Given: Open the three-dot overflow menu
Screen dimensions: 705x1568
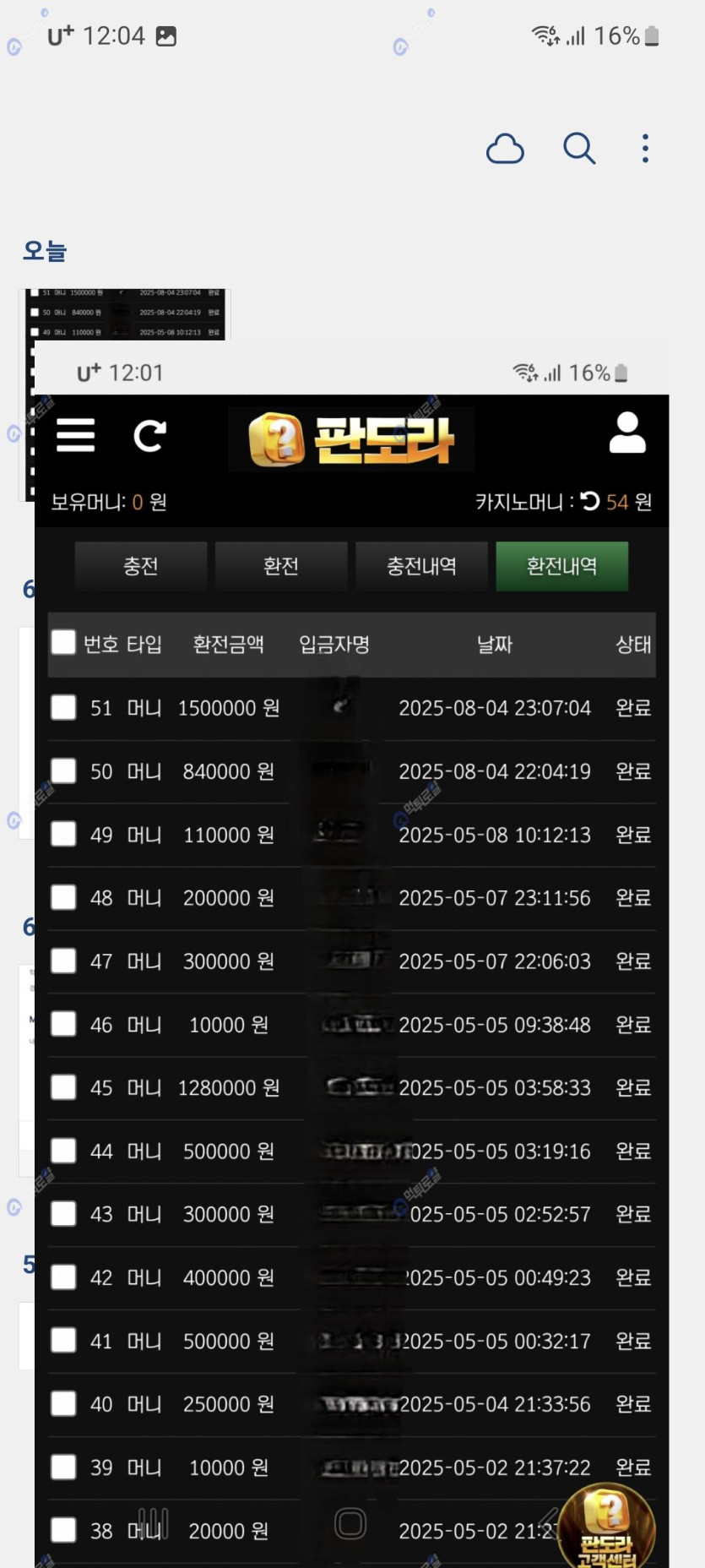Looking at the screenshot, I should pos(645,149).
